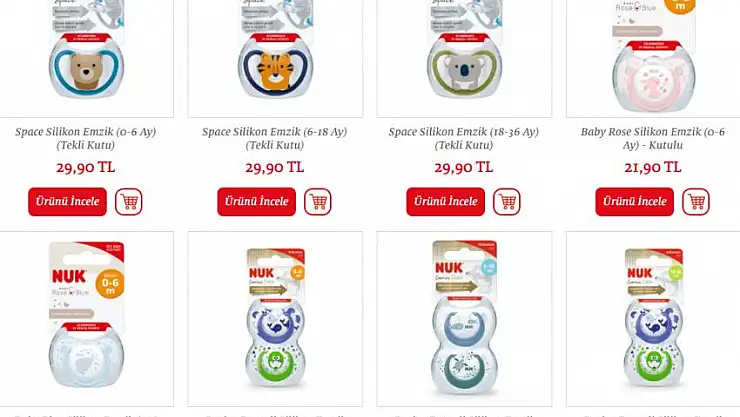Open the pink Baby Rose pacifier image
This screenshot has width=740, height=417.
coord(652,55)
